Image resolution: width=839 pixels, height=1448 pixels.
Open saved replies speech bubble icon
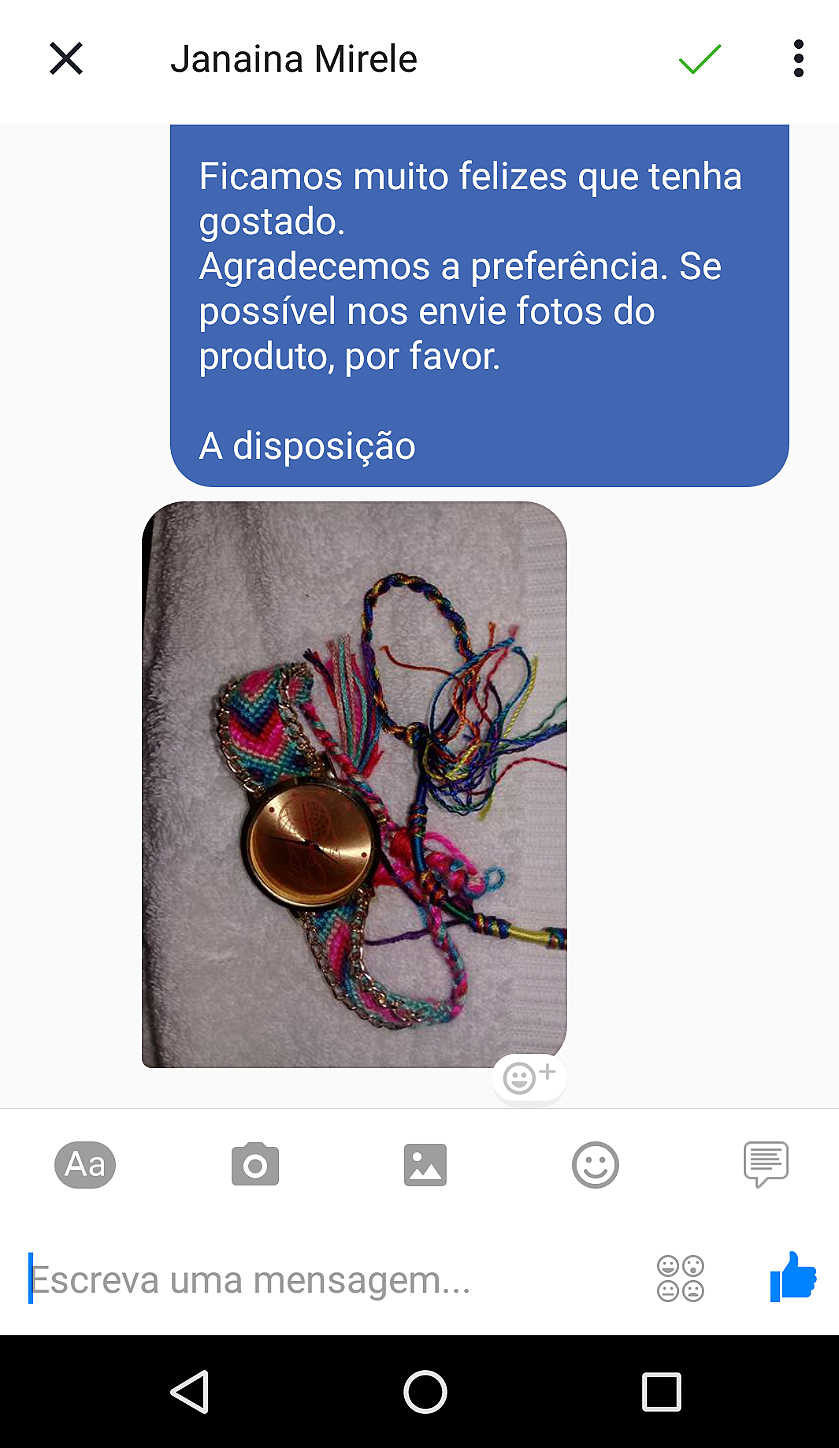(766, 1165)
